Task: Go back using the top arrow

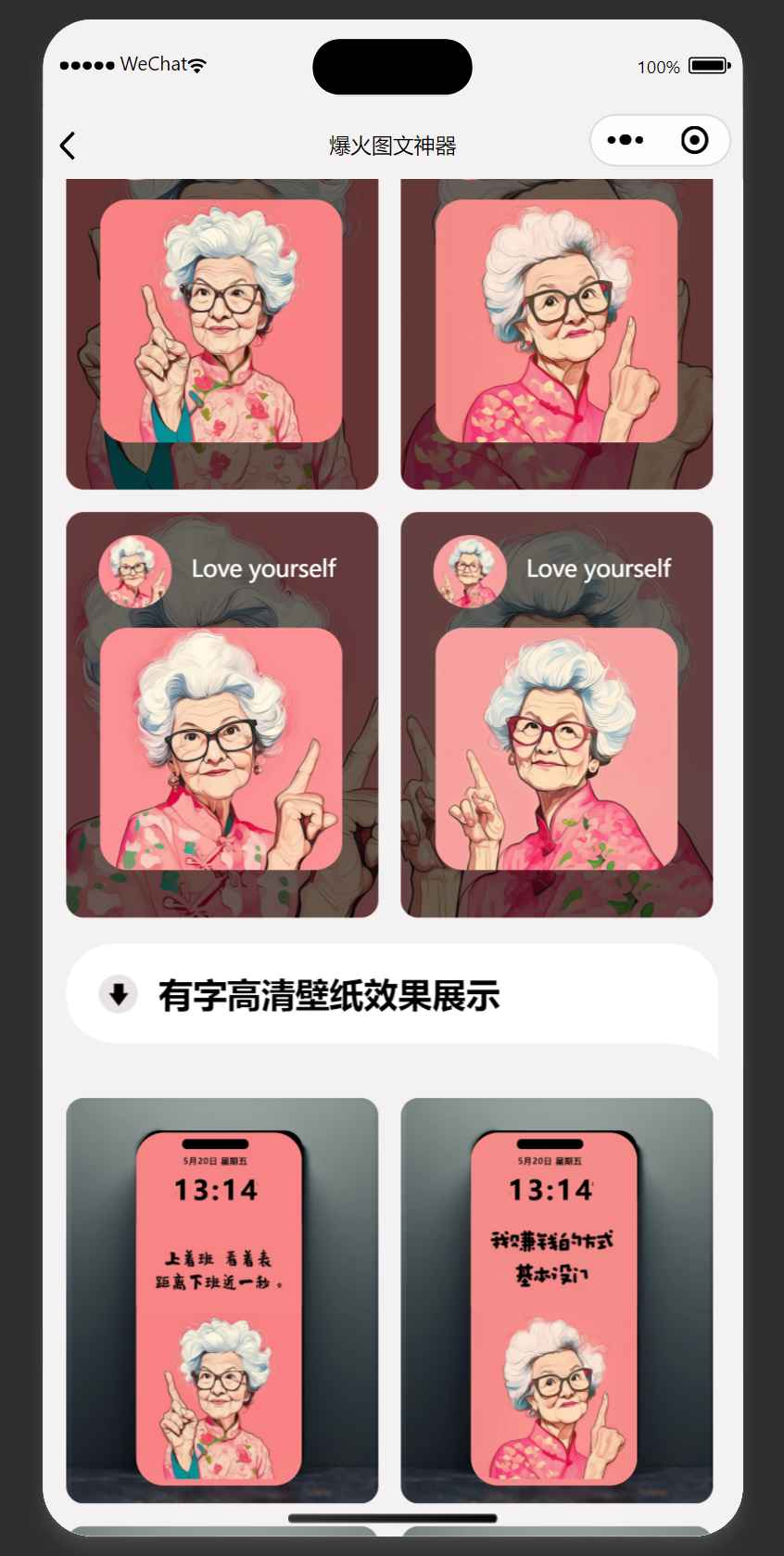Action: point(68,146)
